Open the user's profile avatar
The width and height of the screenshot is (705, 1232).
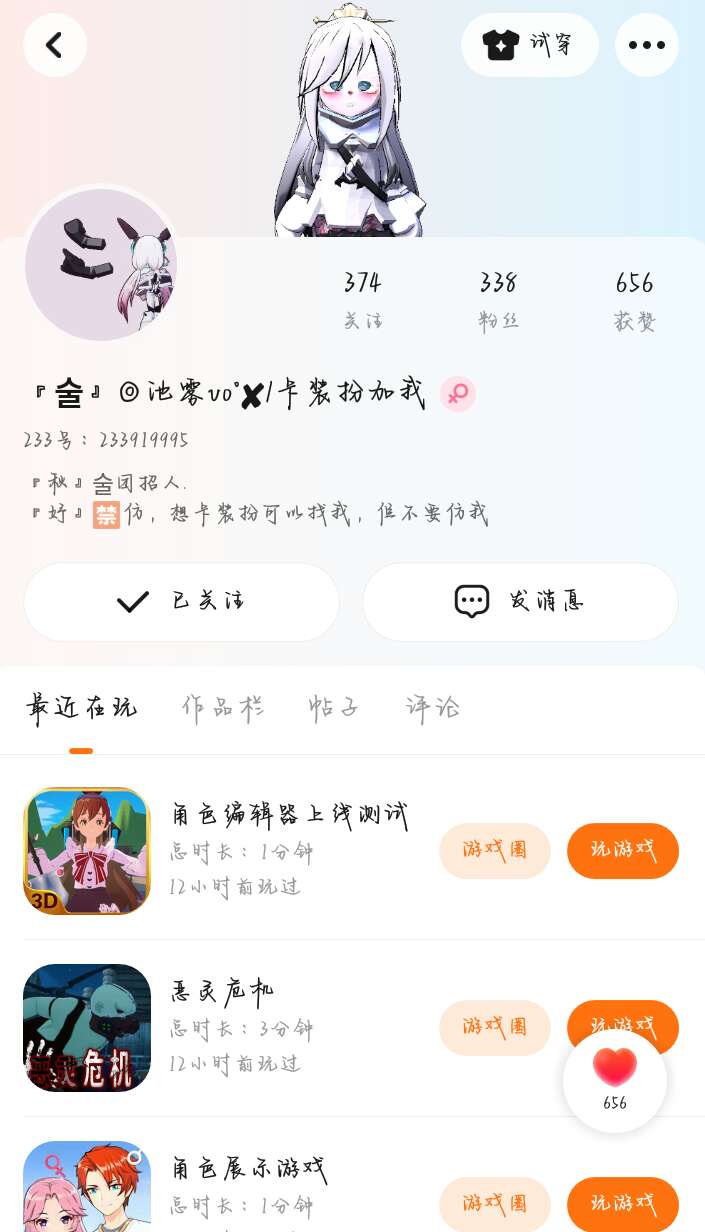point(100,265)
